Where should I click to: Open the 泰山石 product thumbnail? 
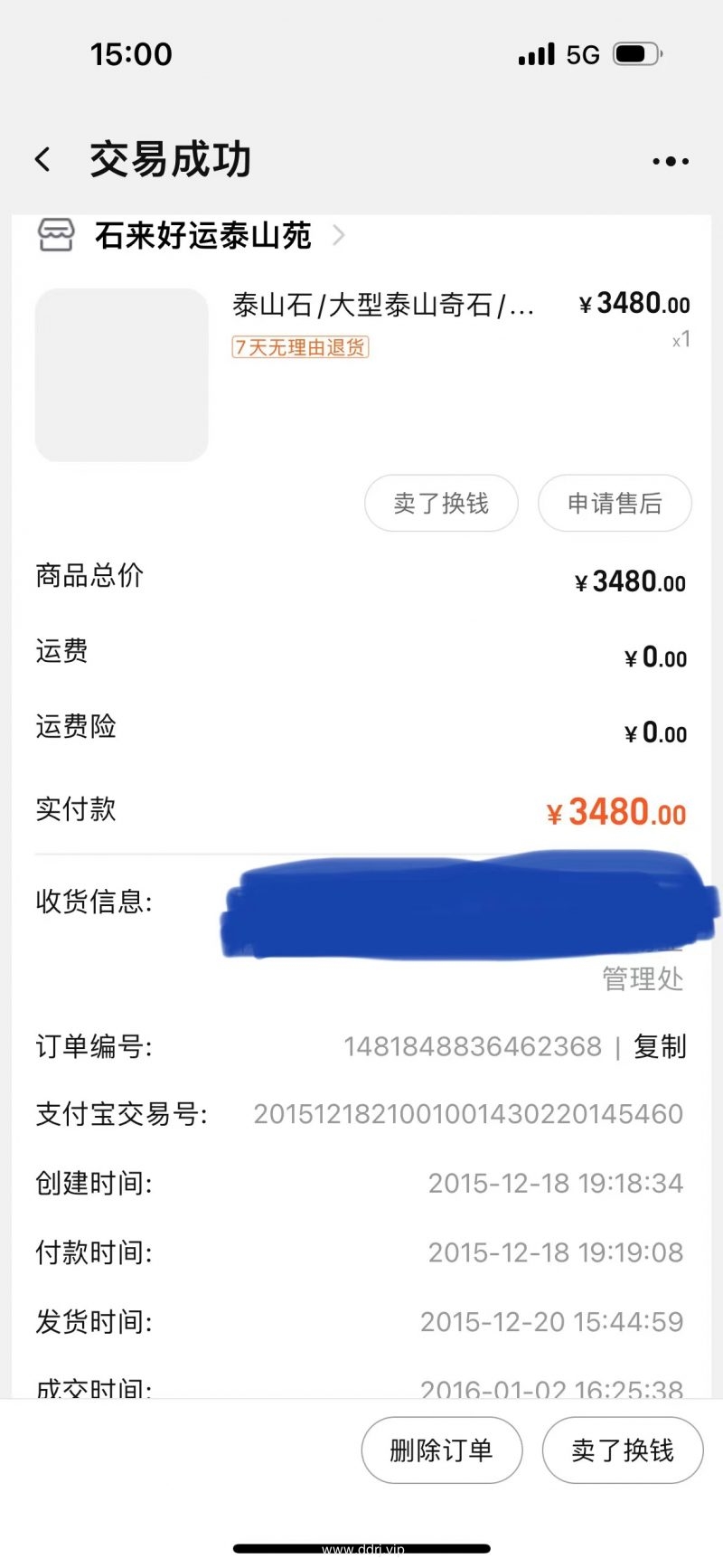point(122,375)
